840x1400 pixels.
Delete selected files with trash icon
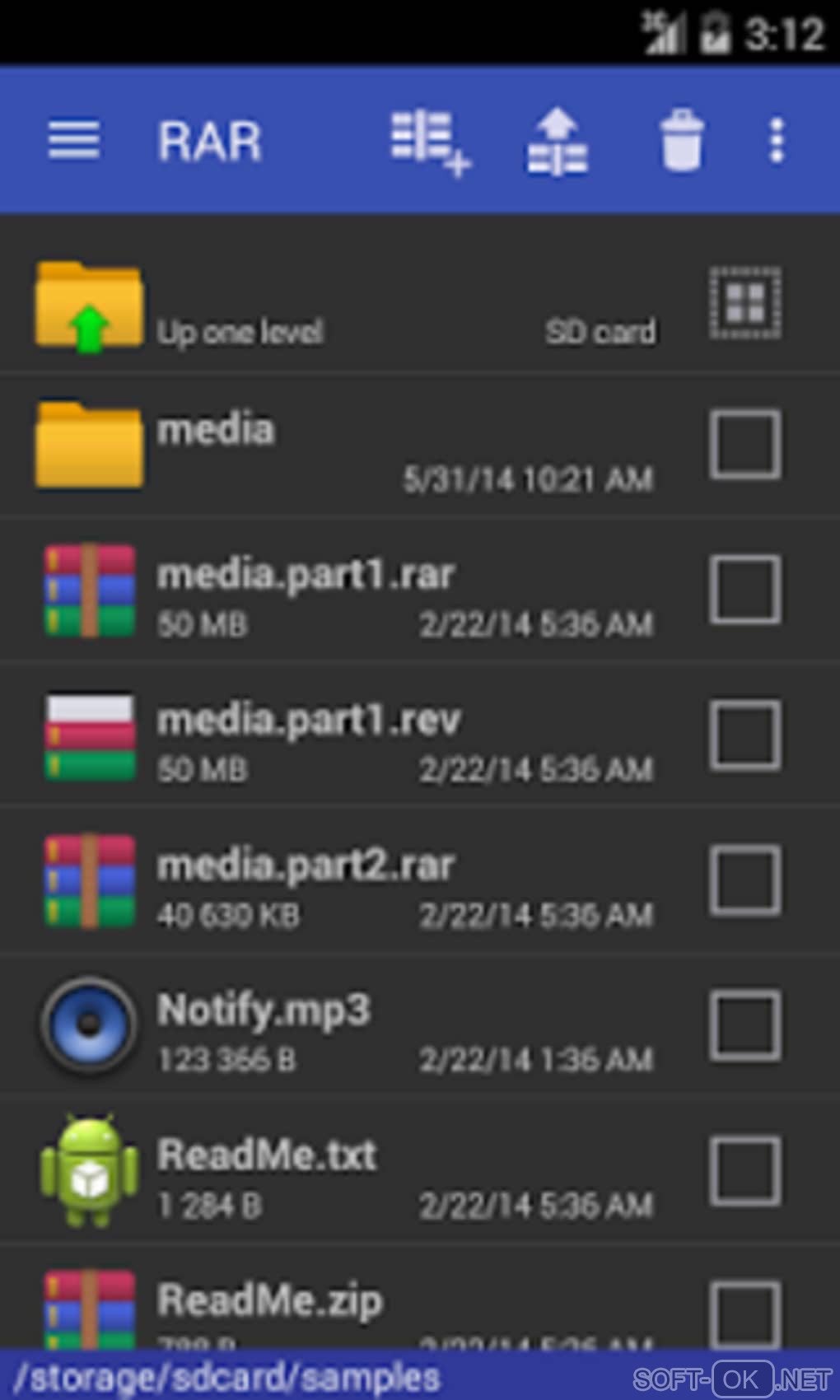[x=682, y=140]
